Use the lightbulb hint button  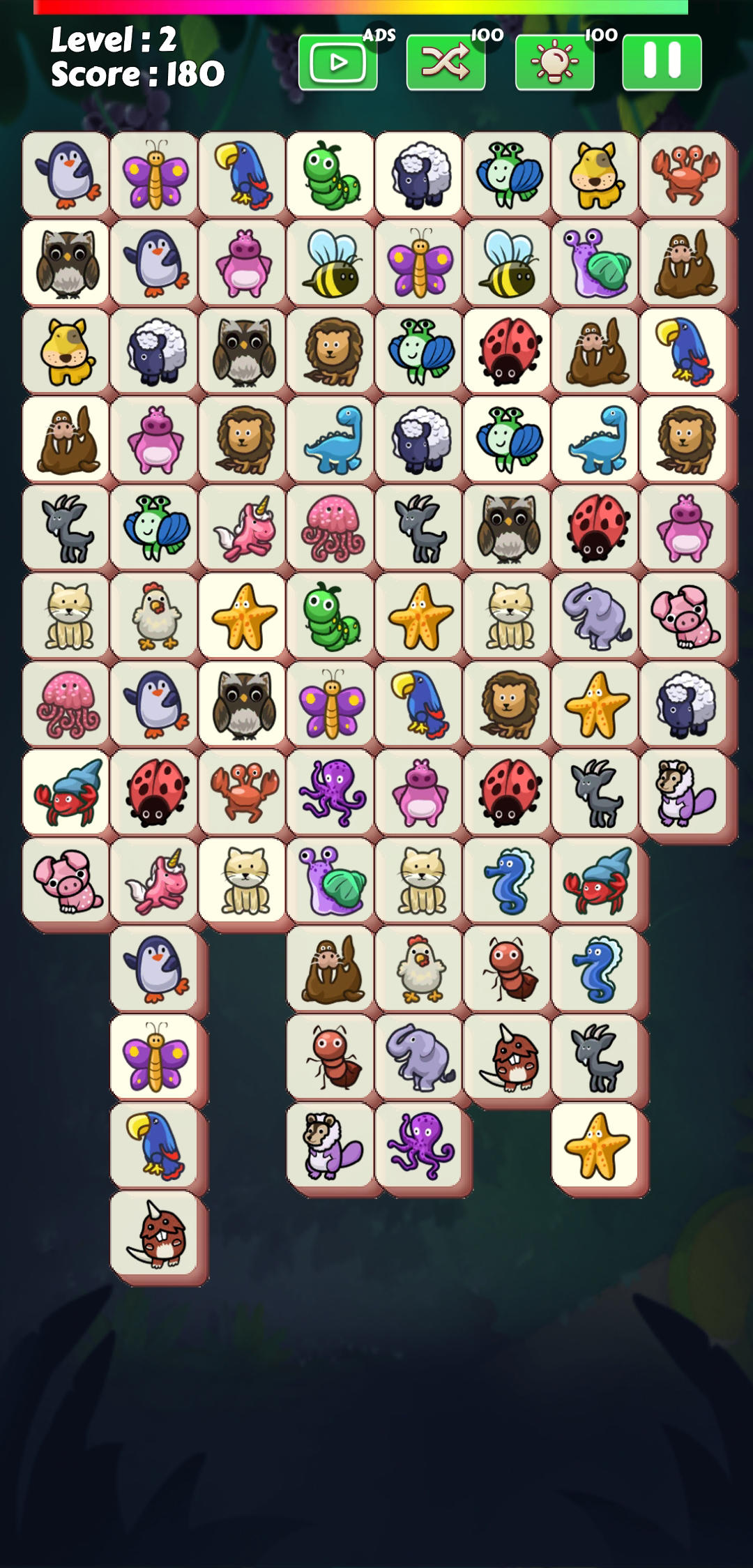click(554, 63)
